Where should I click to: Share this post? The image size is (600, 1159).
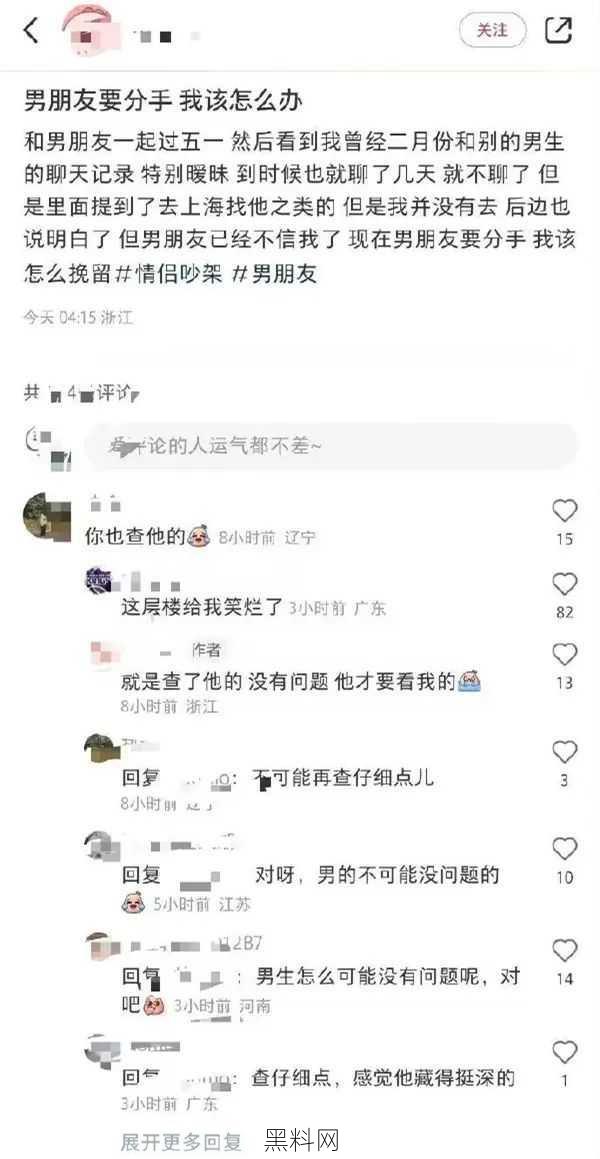click(558, 31)
